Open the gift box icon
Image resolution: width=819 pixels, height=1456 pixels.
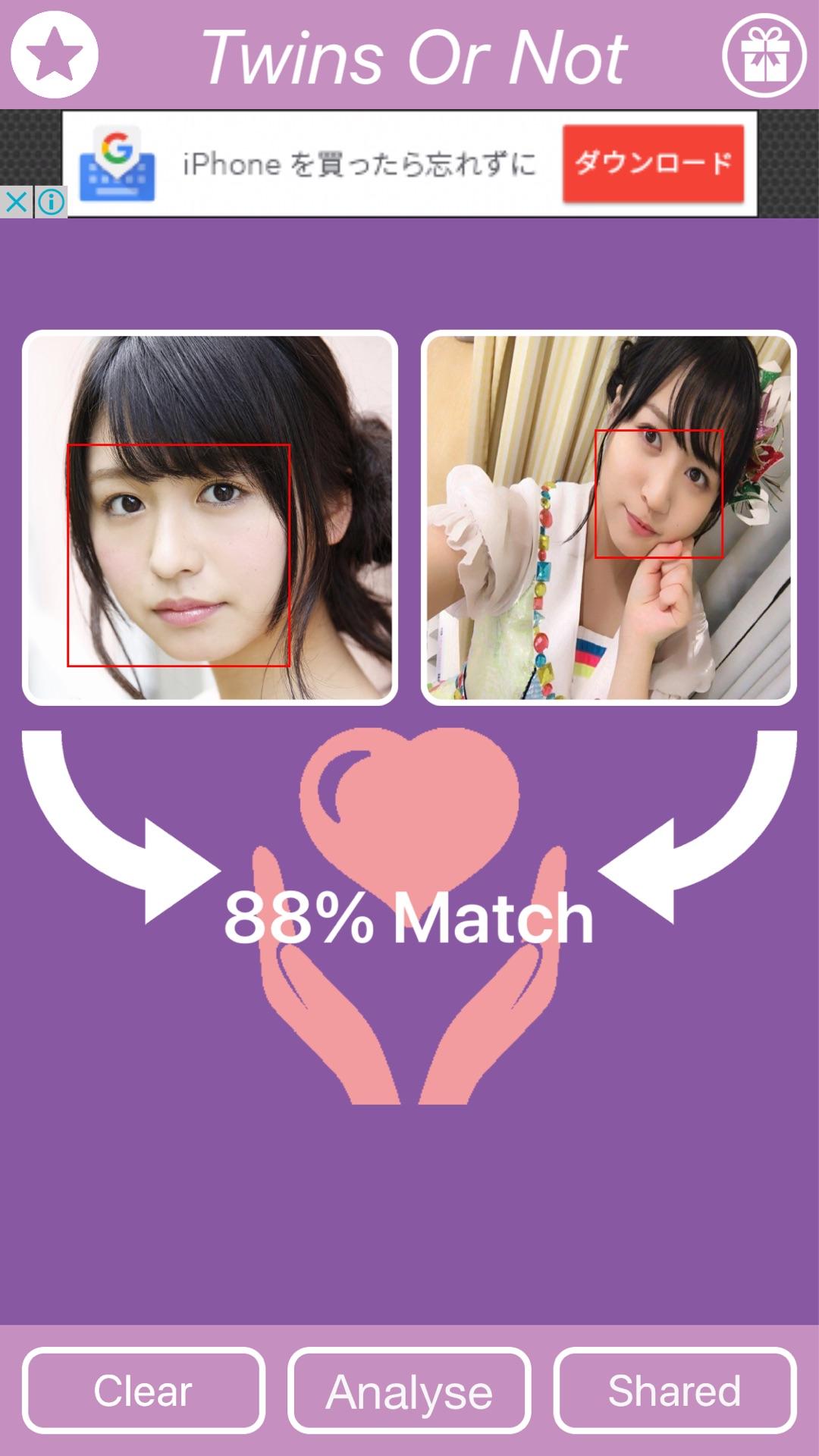(764, 55)
